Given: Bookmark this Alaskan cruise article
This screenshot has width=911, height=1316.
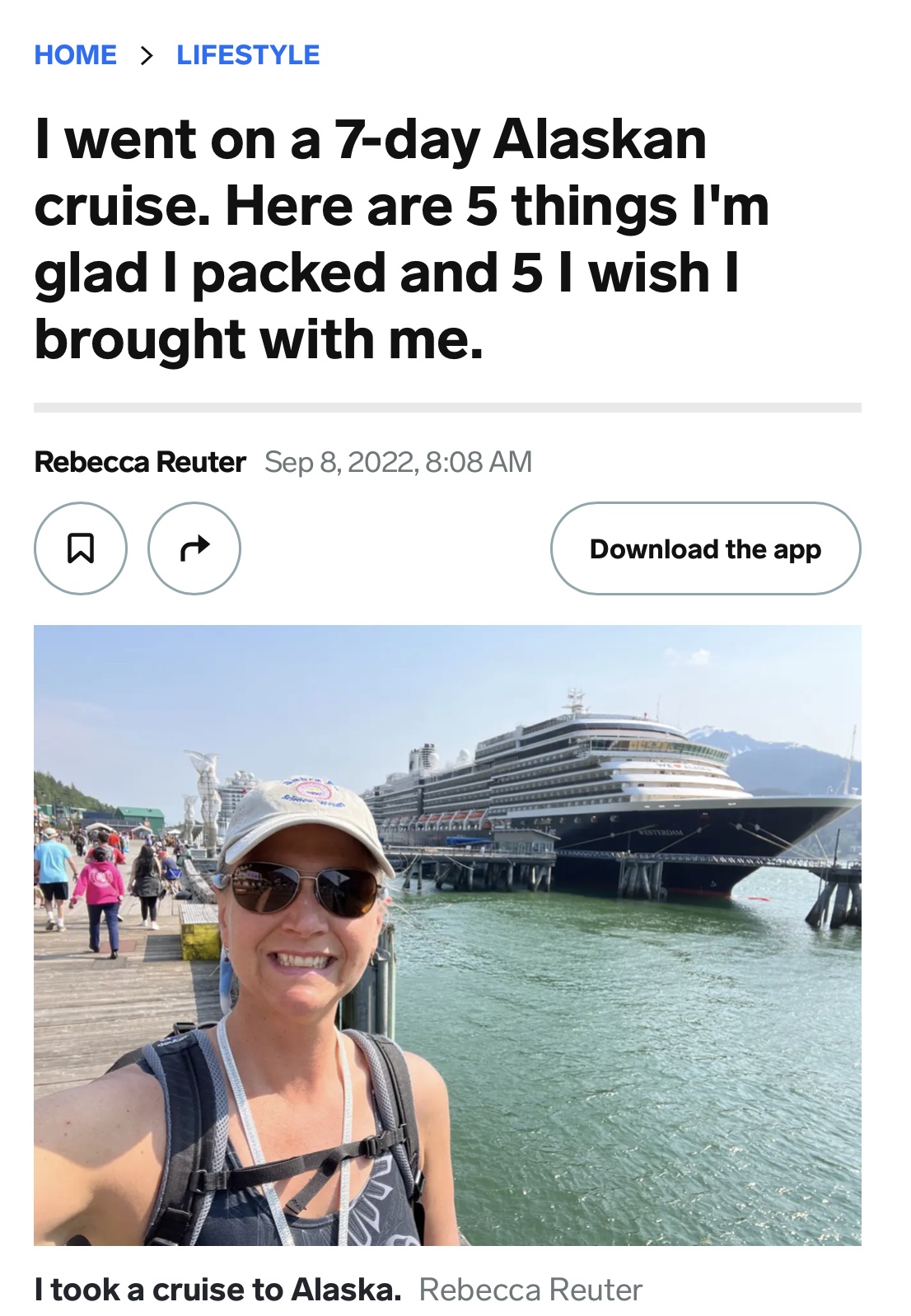Looking at the screenshot, I should tap(81, 548).
